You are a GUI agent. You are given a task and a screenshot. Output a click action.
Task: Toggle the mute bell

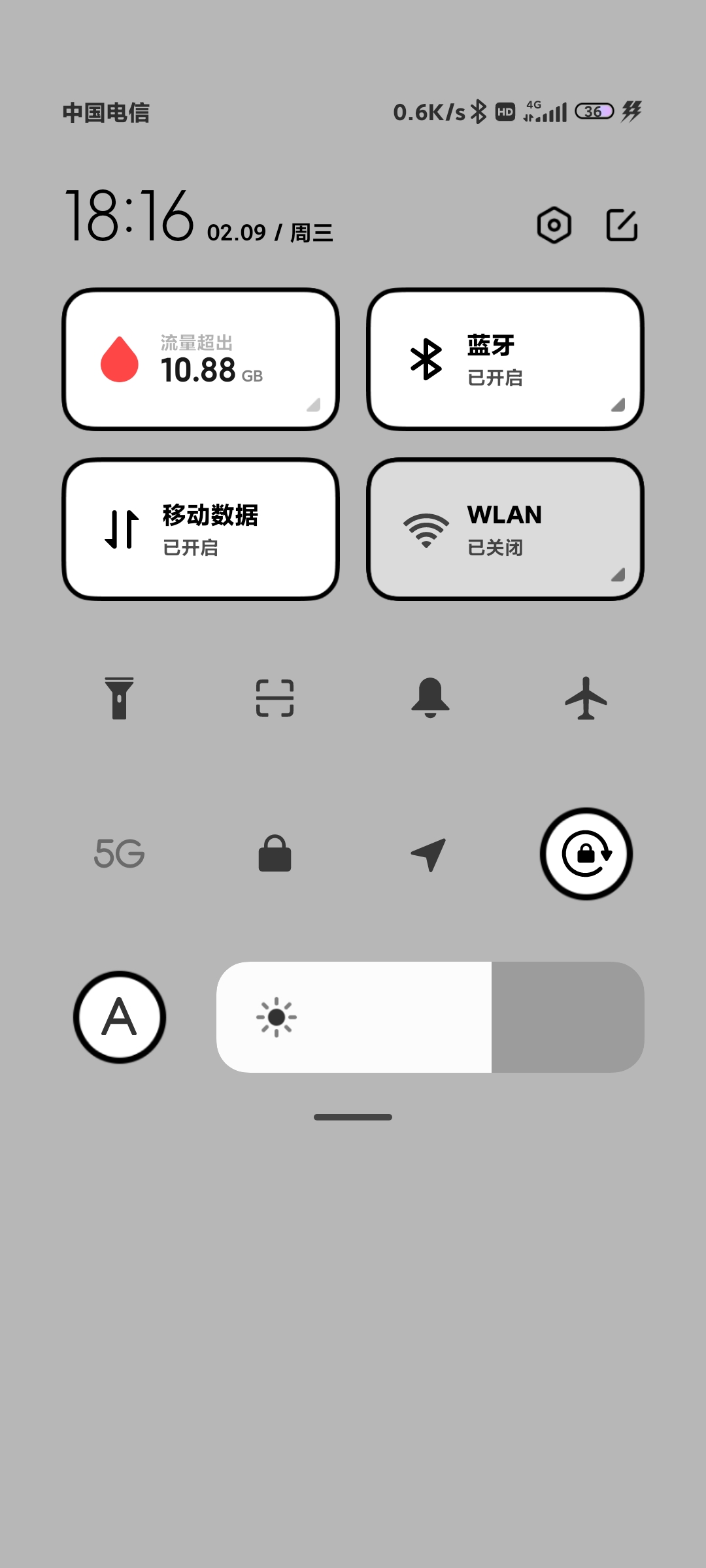[x=430, y=698]
